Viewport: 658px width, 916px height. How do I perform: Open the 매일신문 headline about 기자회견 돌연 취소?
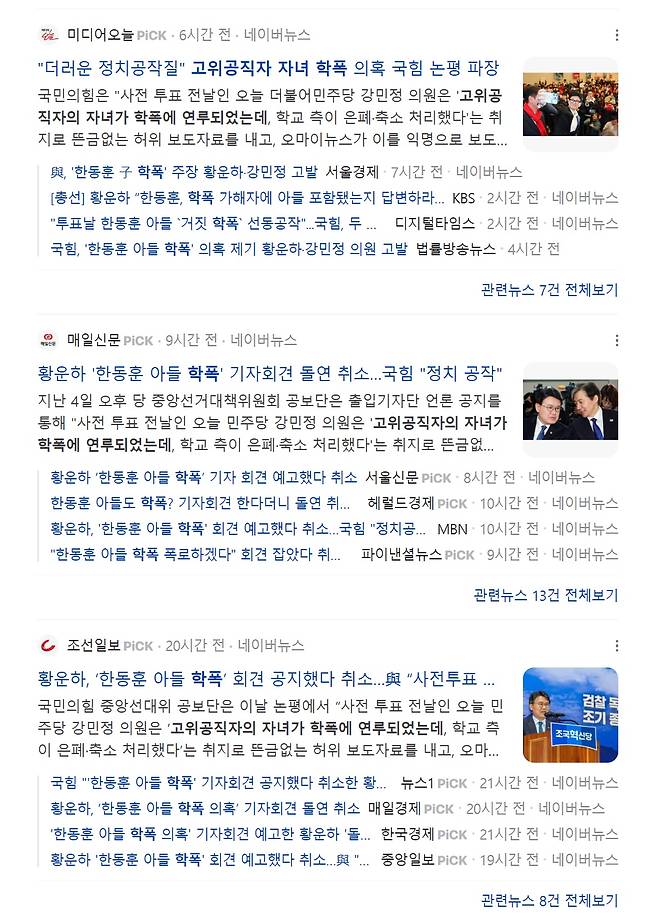coord(269,374)
